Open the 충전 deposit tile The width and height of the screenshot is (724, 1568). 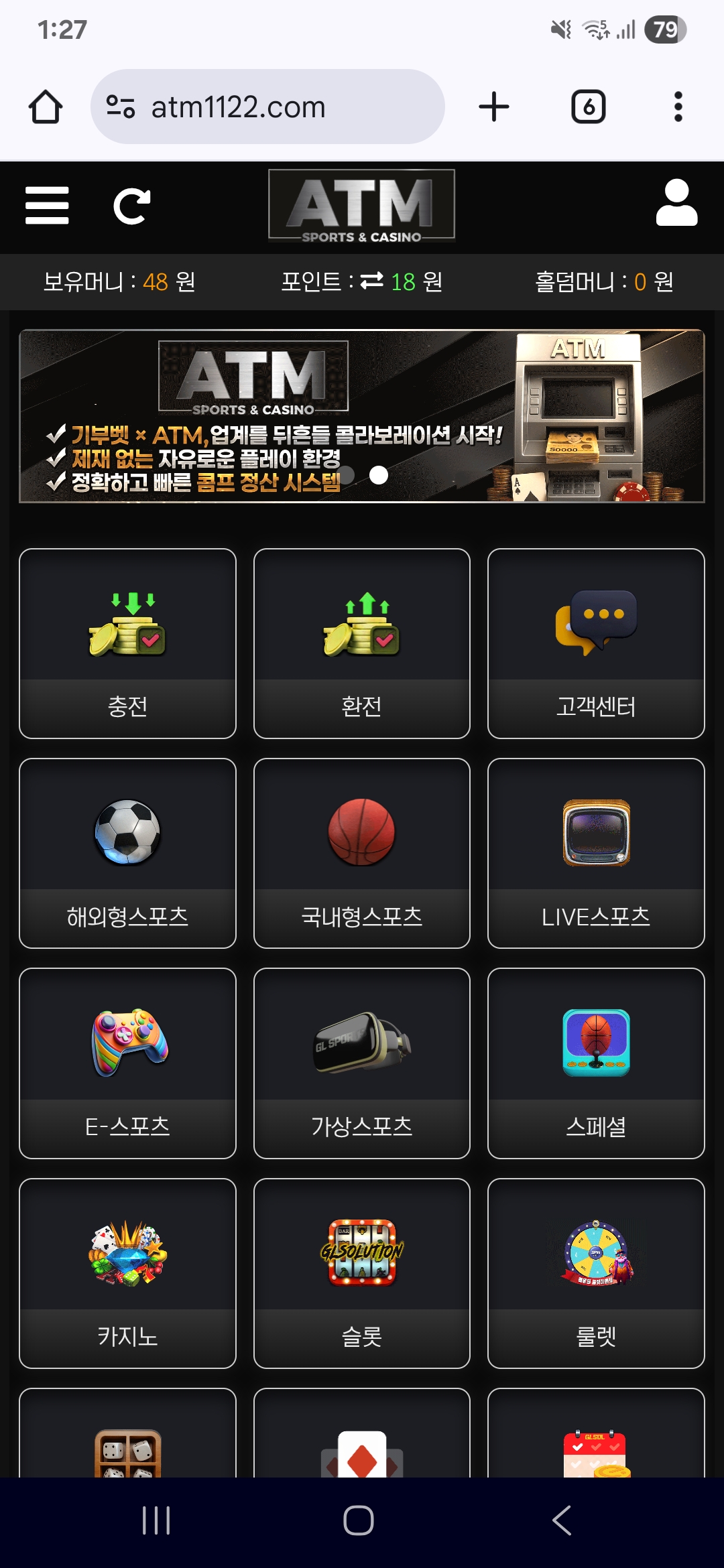(127, 643)
